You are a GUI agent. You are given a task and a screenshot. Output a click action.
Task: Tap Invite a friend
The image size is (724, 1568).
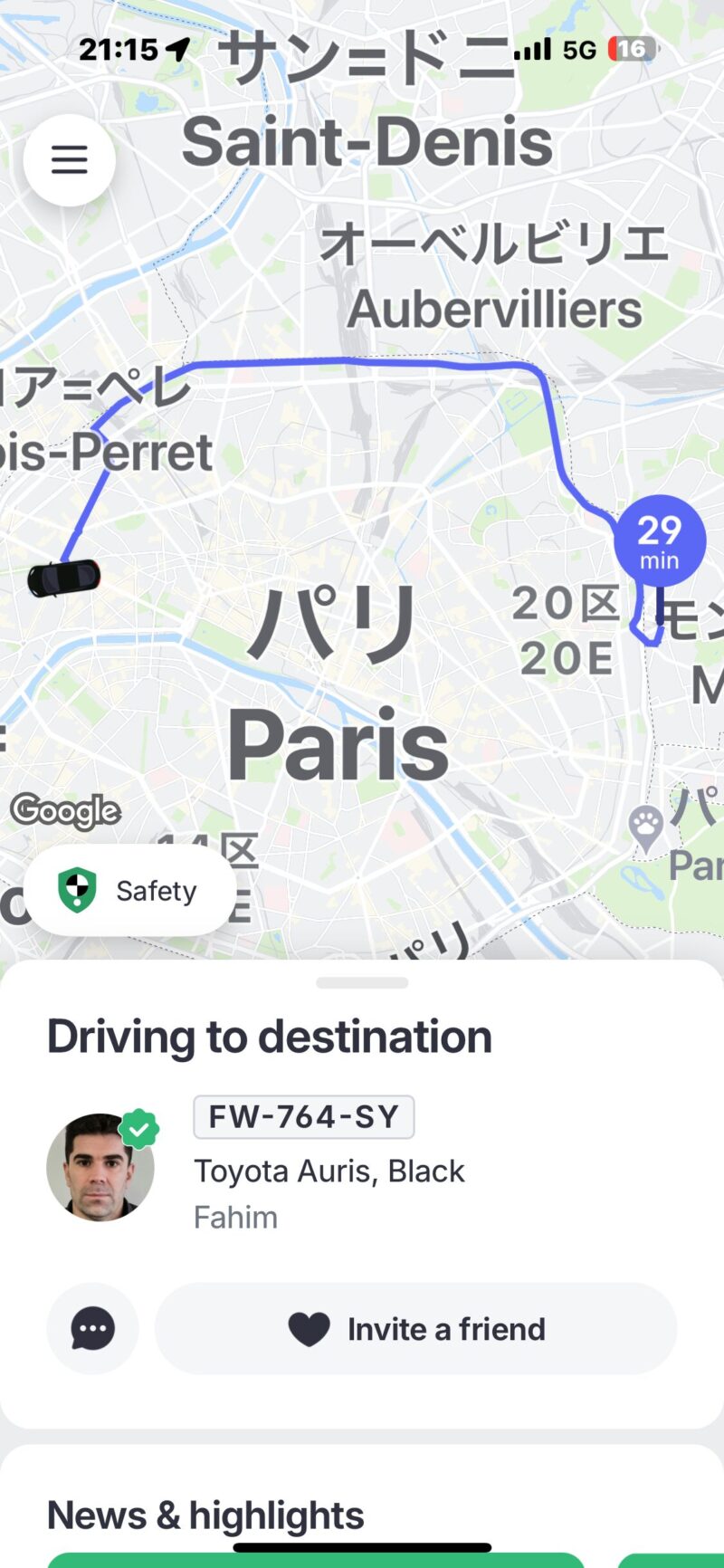pyautogui.click(x=416, y=1329)
